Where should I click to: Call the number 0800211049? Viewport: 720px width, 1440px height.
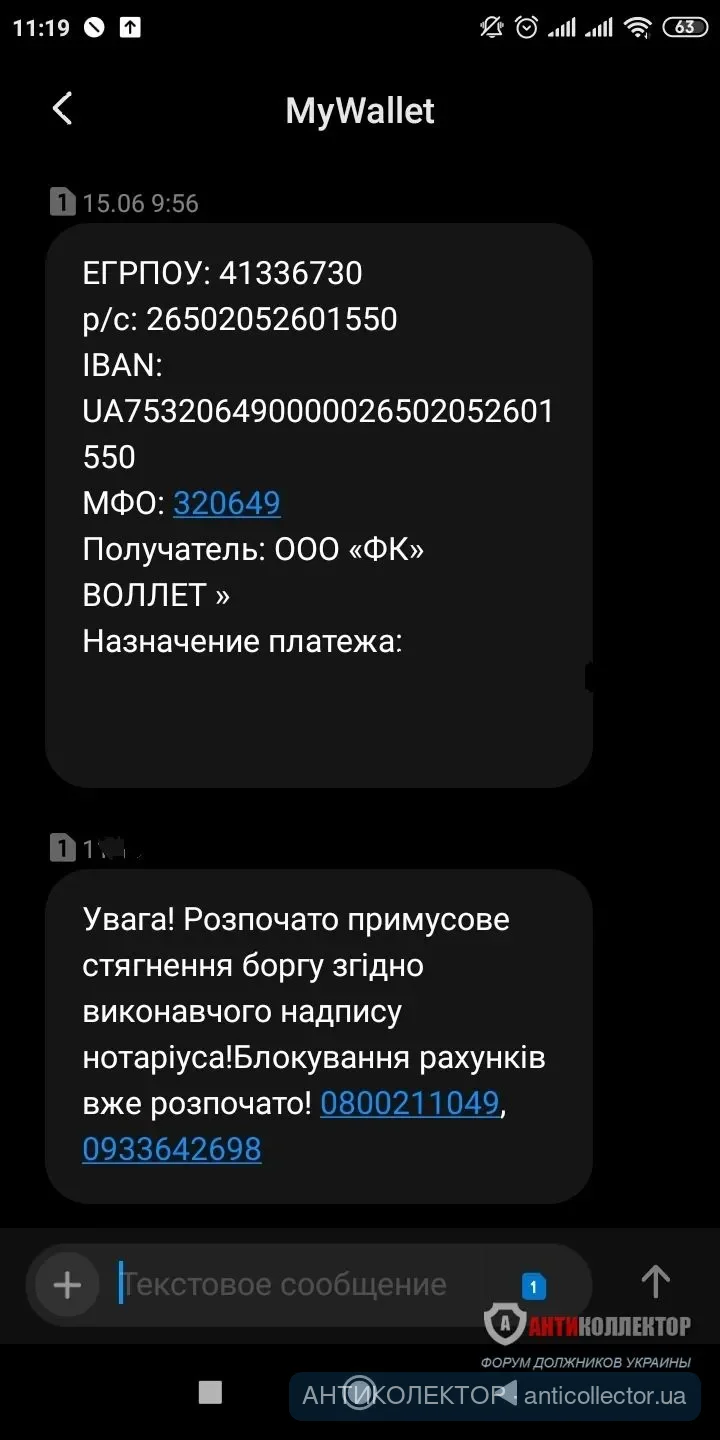(x=409, y=1103)
